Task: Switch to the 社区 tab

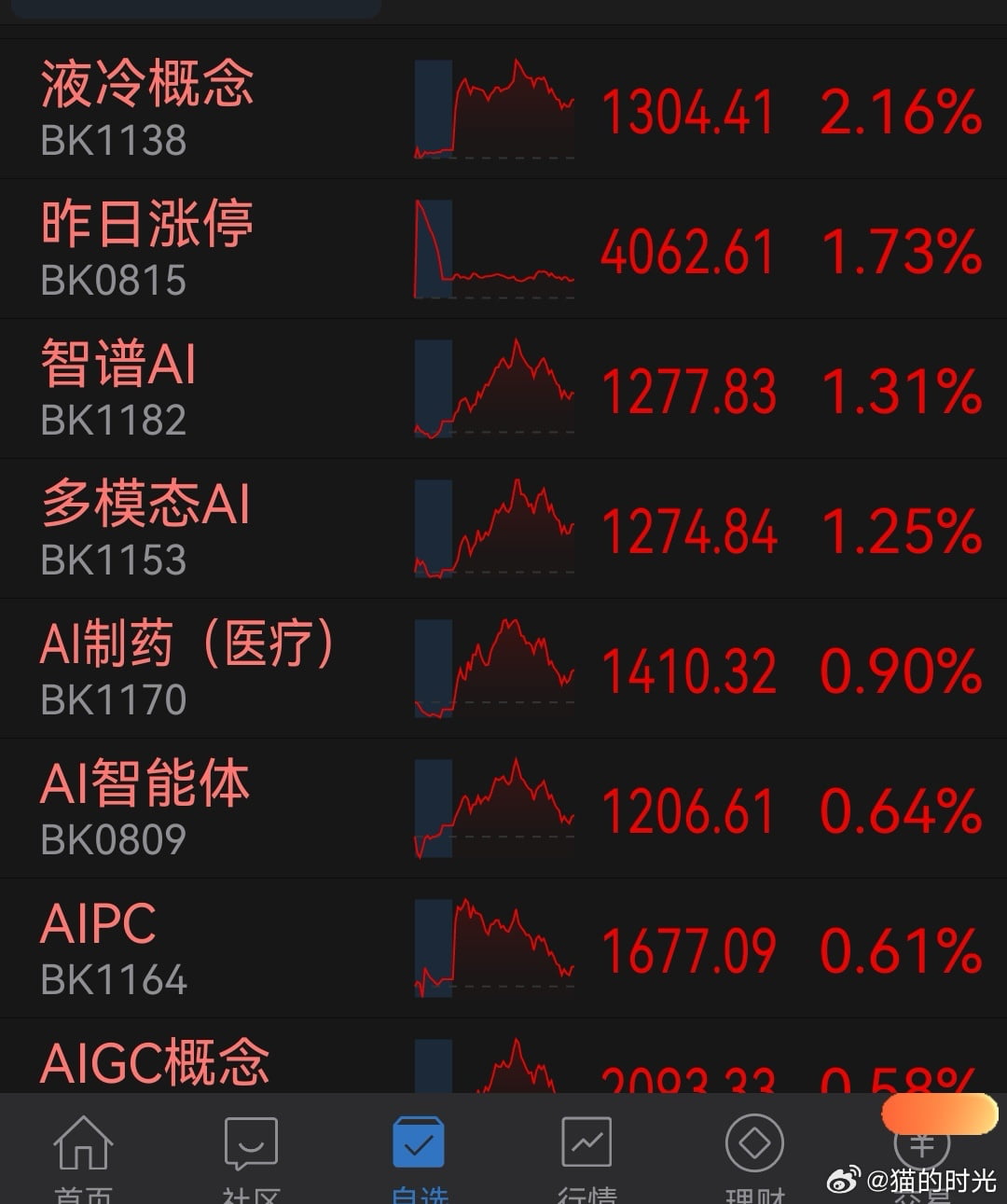Action: coord(251,1156)
